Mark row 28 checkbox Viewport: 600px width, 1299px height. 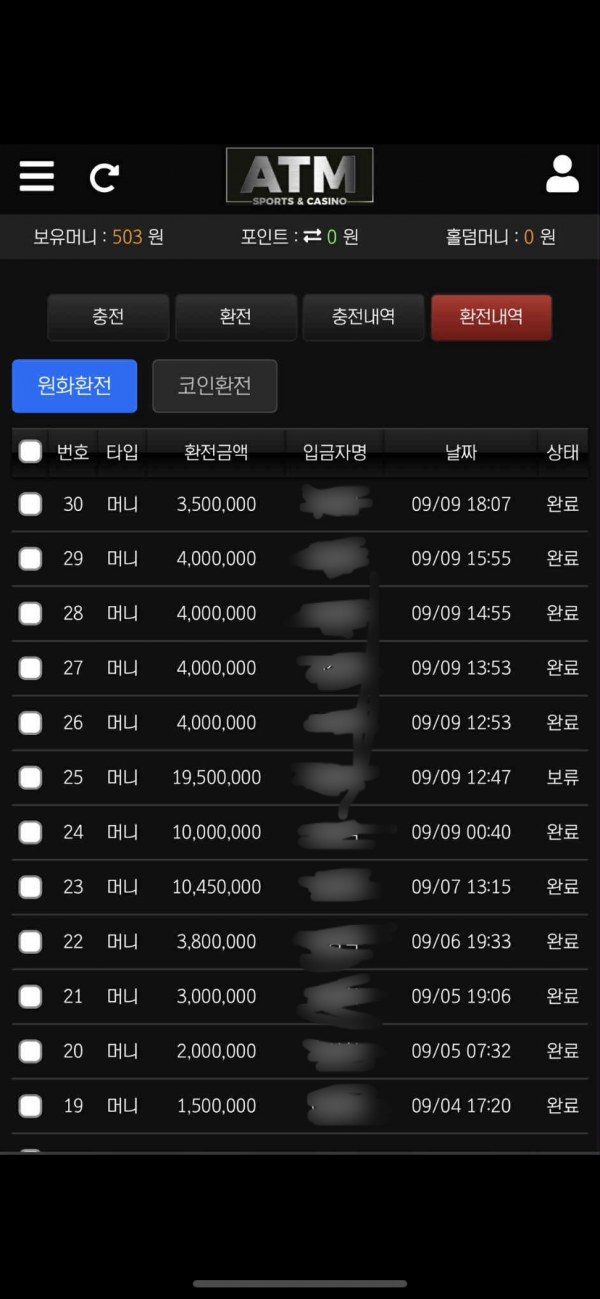(31, 613)
